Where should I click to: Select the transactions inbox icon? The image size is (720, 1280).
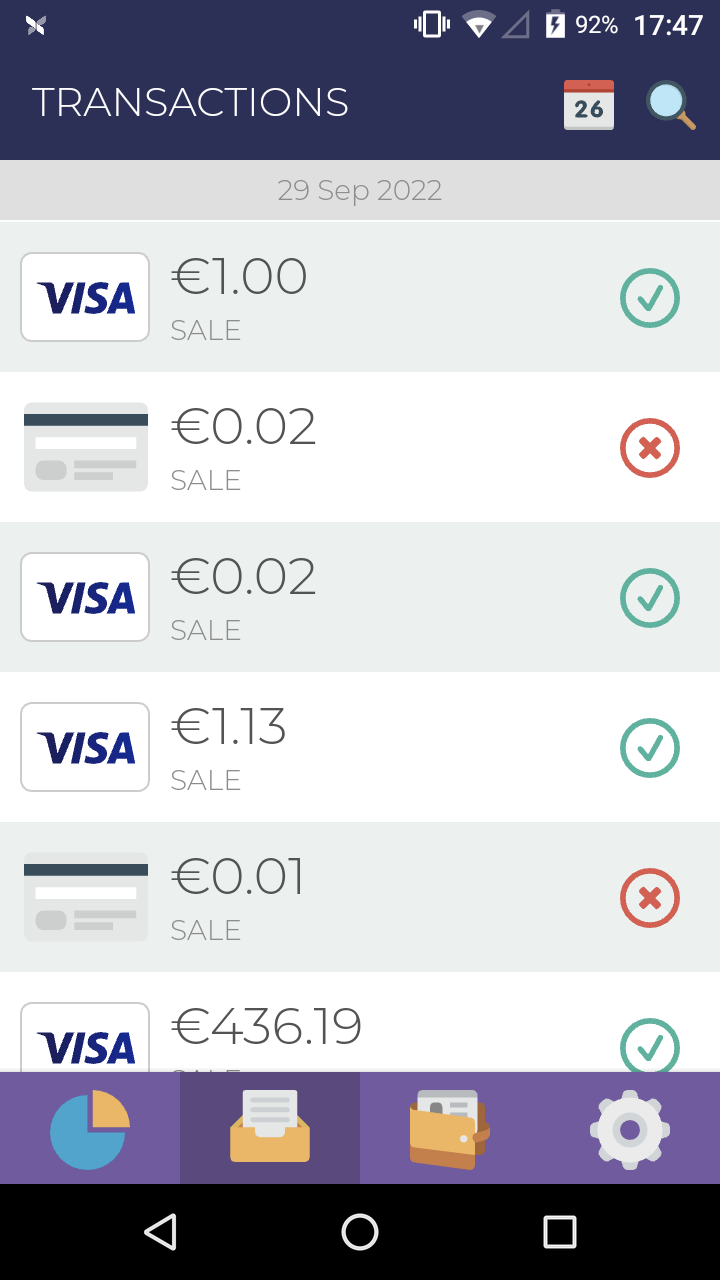coord(270,1127)
